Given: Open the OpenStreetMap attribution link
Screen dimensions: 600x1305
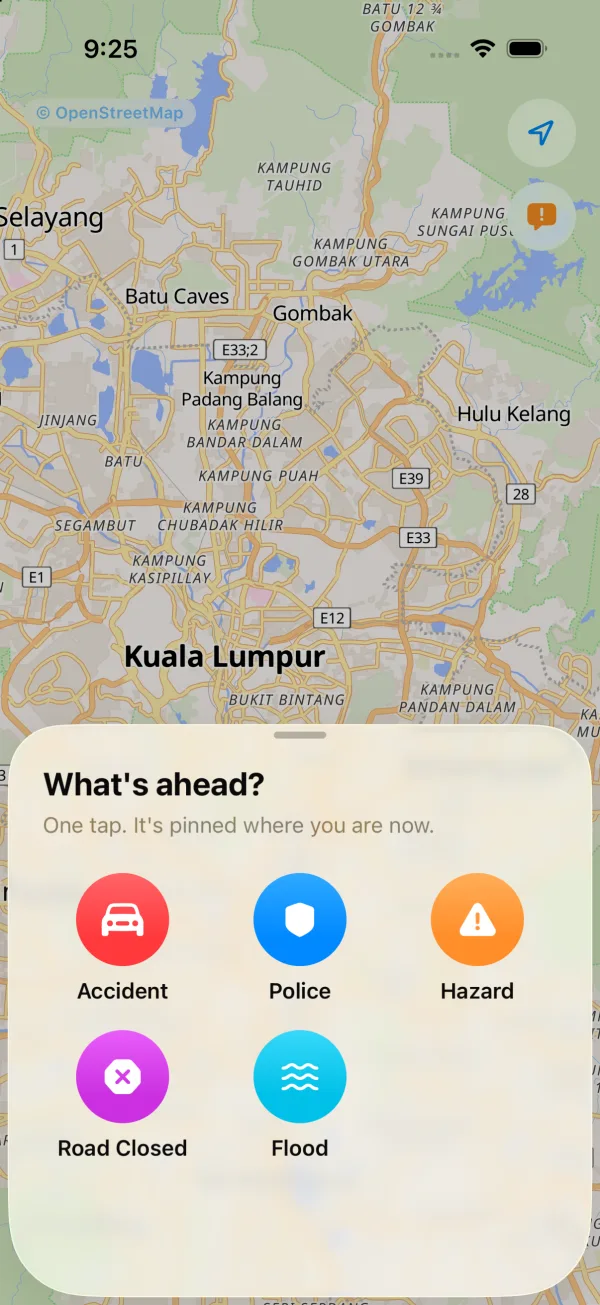Looking at the screenshot, I should tap(110, 113).
